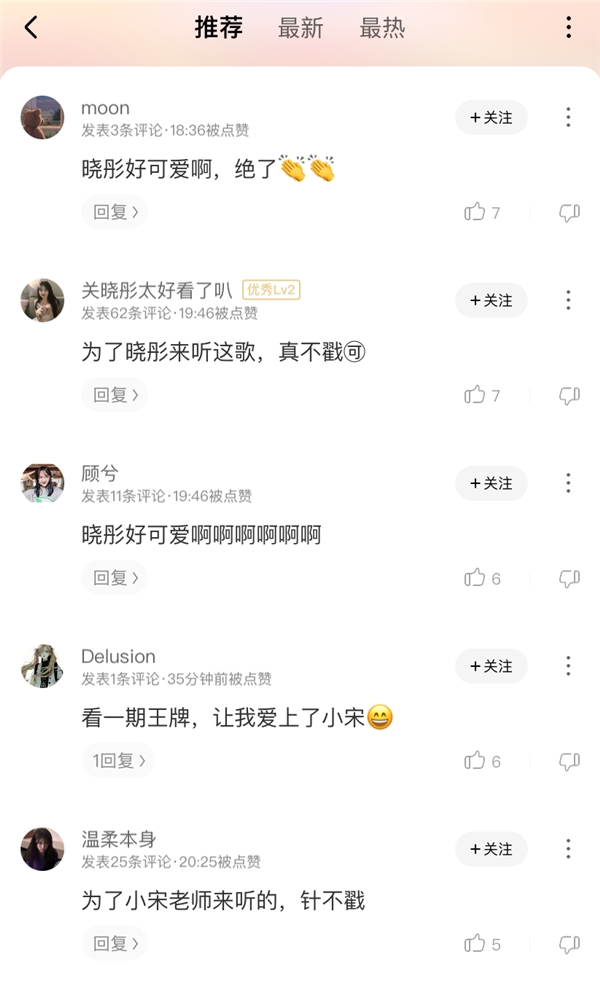Reply to 温柔本身's comment
This screenshot has width=600, height=983.
[114, 943]
